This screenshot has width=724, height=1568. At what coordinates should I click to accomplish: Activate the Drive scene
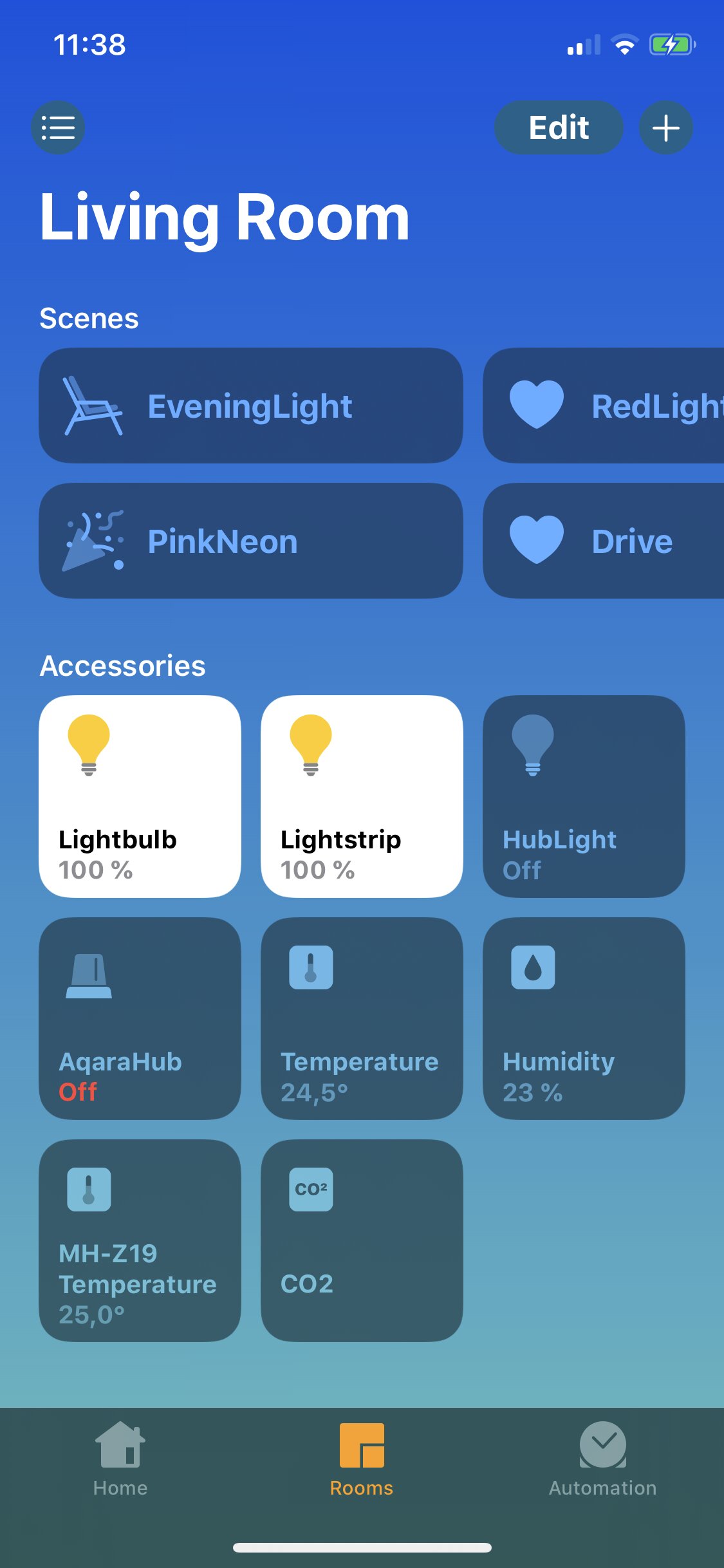(604, 541)
